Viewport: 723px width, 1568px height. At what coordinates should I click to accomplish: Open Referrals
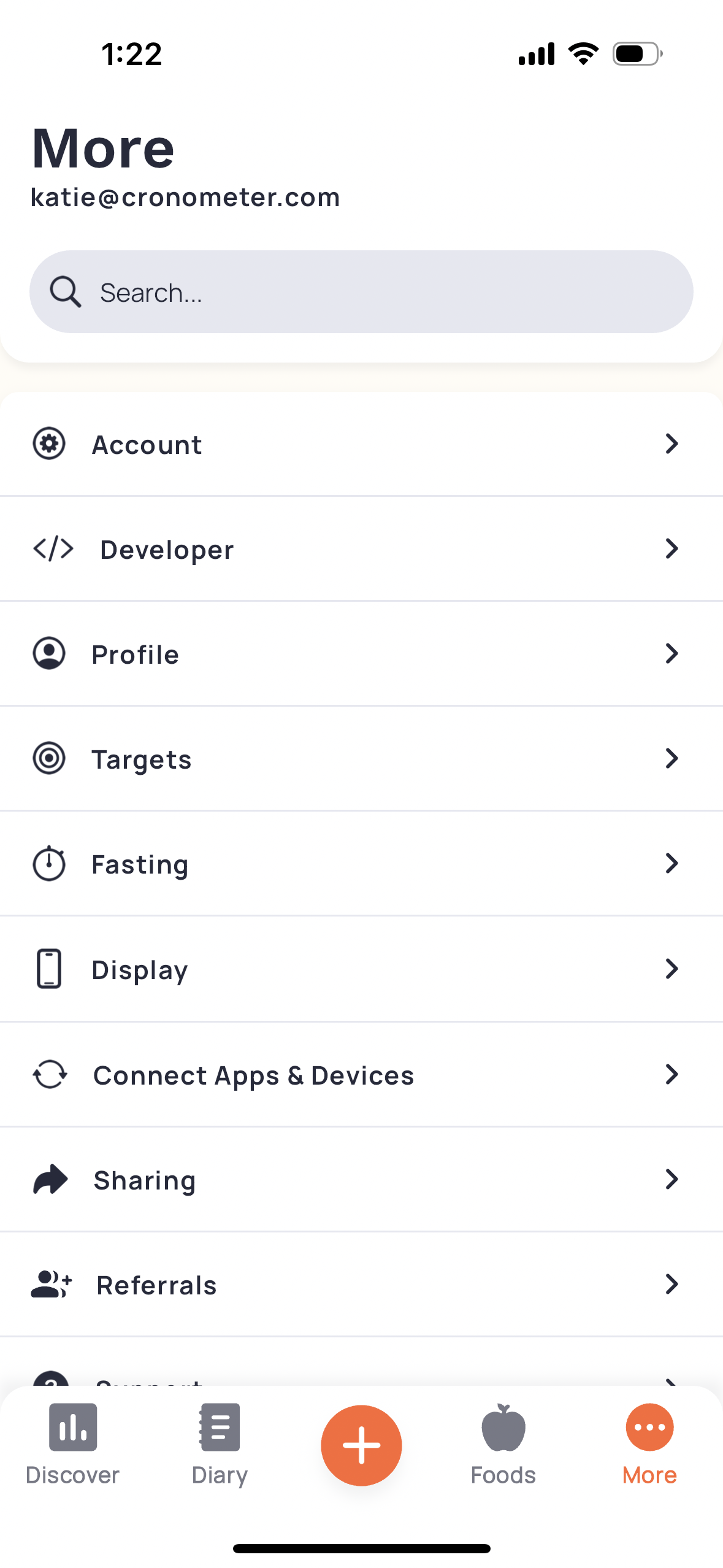(x=361, y=1285)
